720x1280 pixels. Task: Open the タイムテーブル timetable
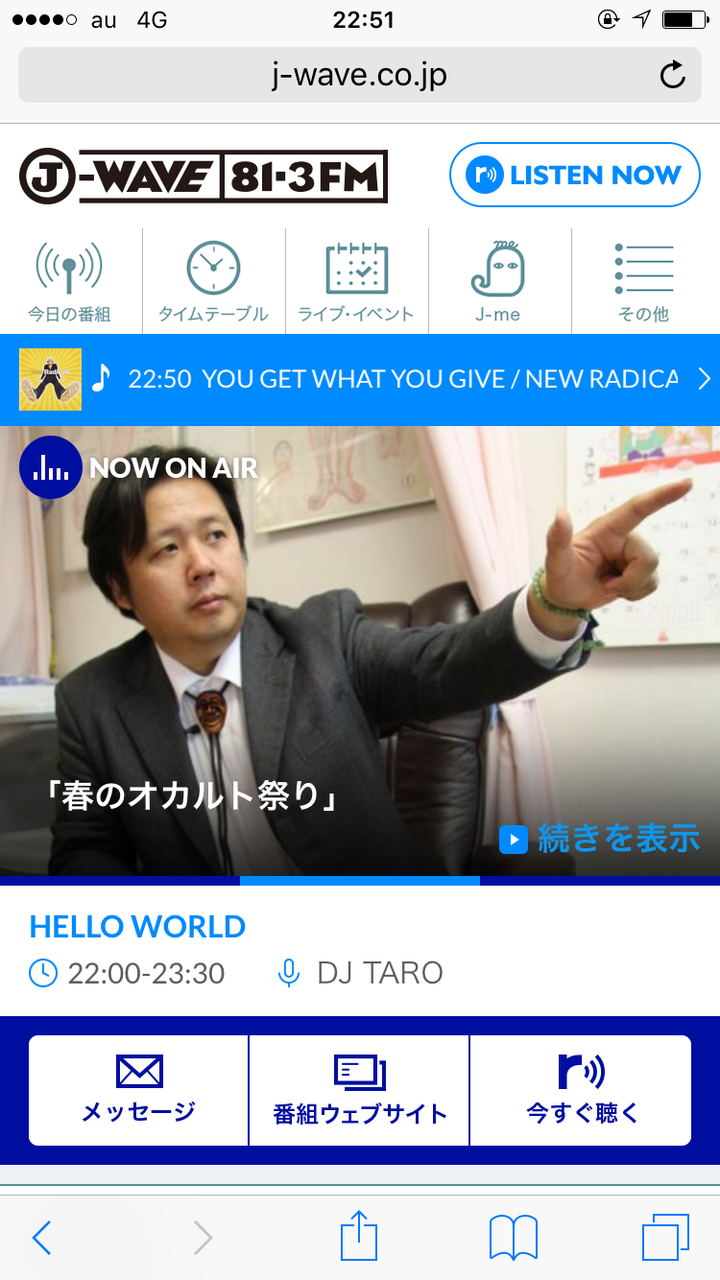(x=213, y=281)
